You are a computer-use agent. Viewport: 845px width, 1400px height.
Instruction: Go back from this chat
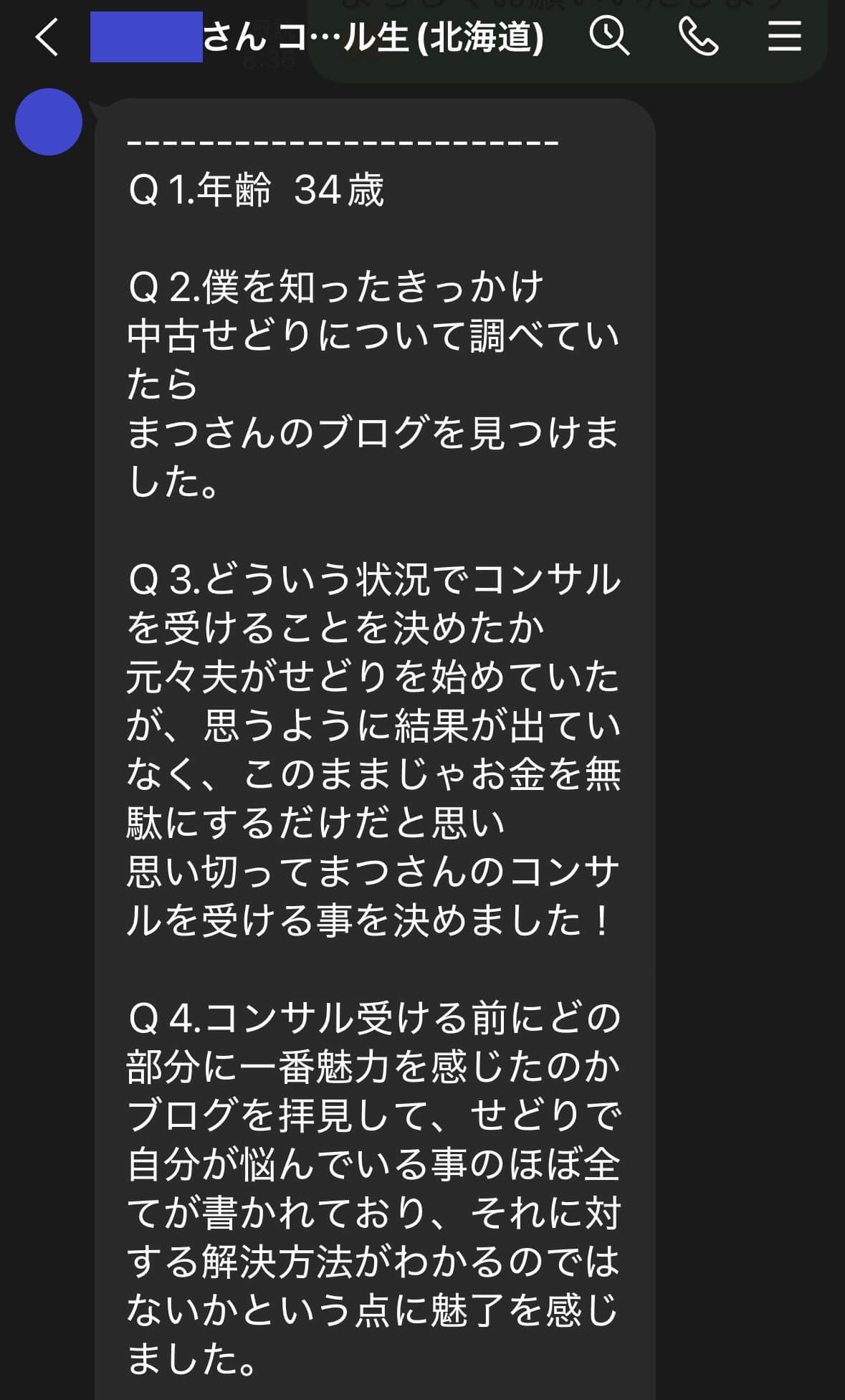coord(47,37)
